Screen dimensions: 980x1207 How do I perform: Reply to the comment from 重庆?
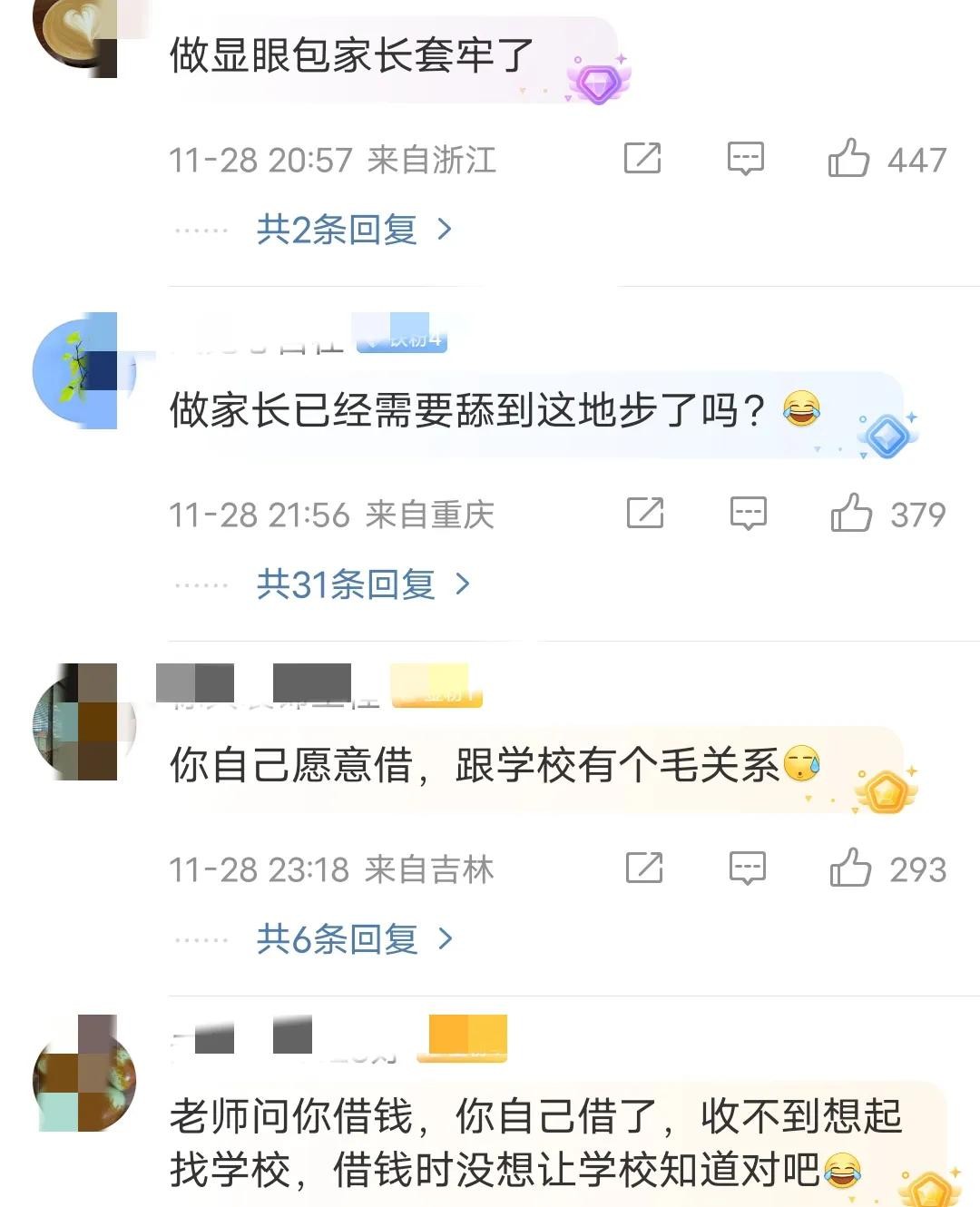[749, 514]
